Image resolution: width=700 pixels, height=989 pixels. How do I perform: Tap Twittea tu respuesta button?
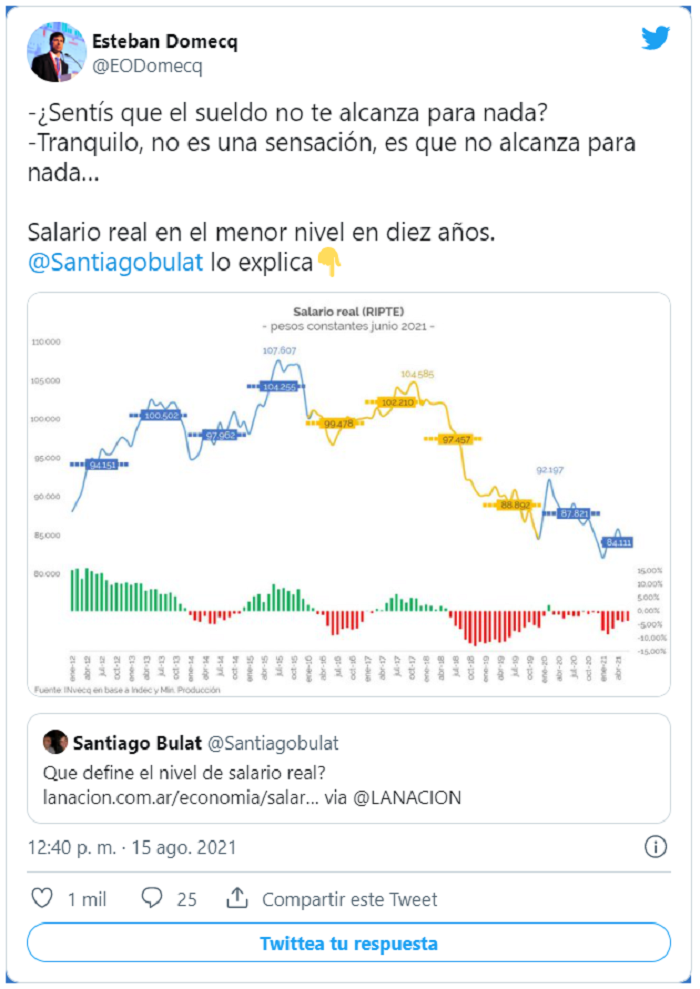(x=349, y=943)
